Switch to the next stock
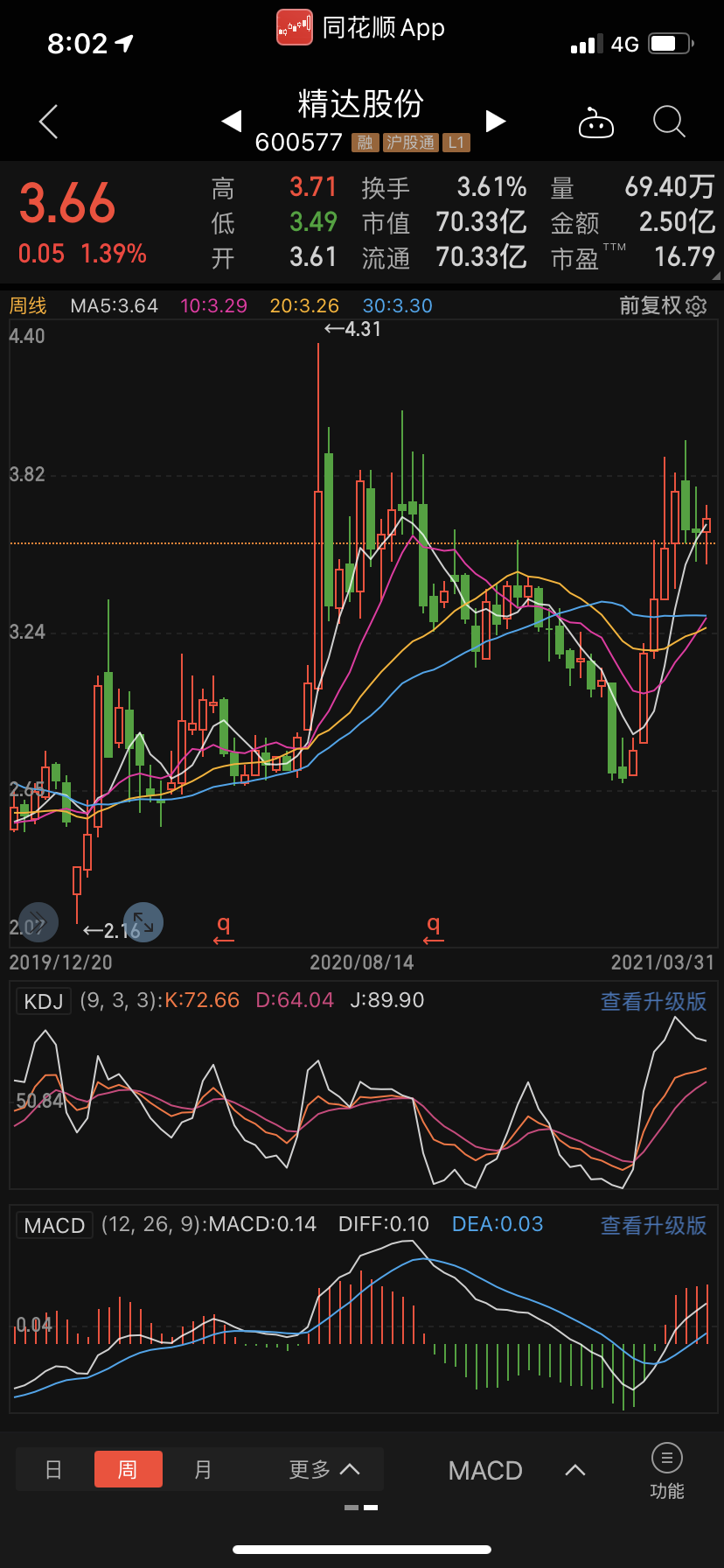The width and height of the screenshot is (724, 1568). click(495, 121)
